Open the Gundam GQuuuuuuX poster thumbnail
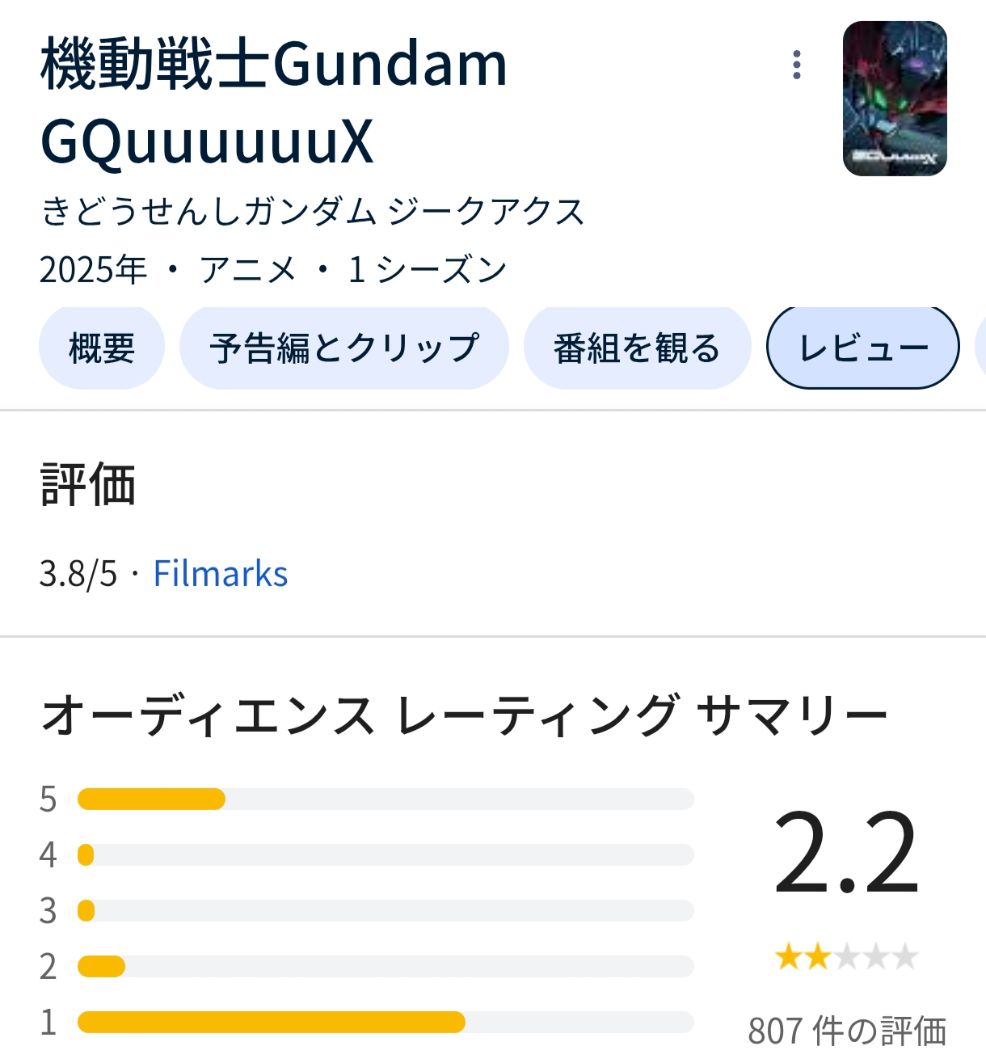Viewport: 986px width, 1063px height. (894, 98)
